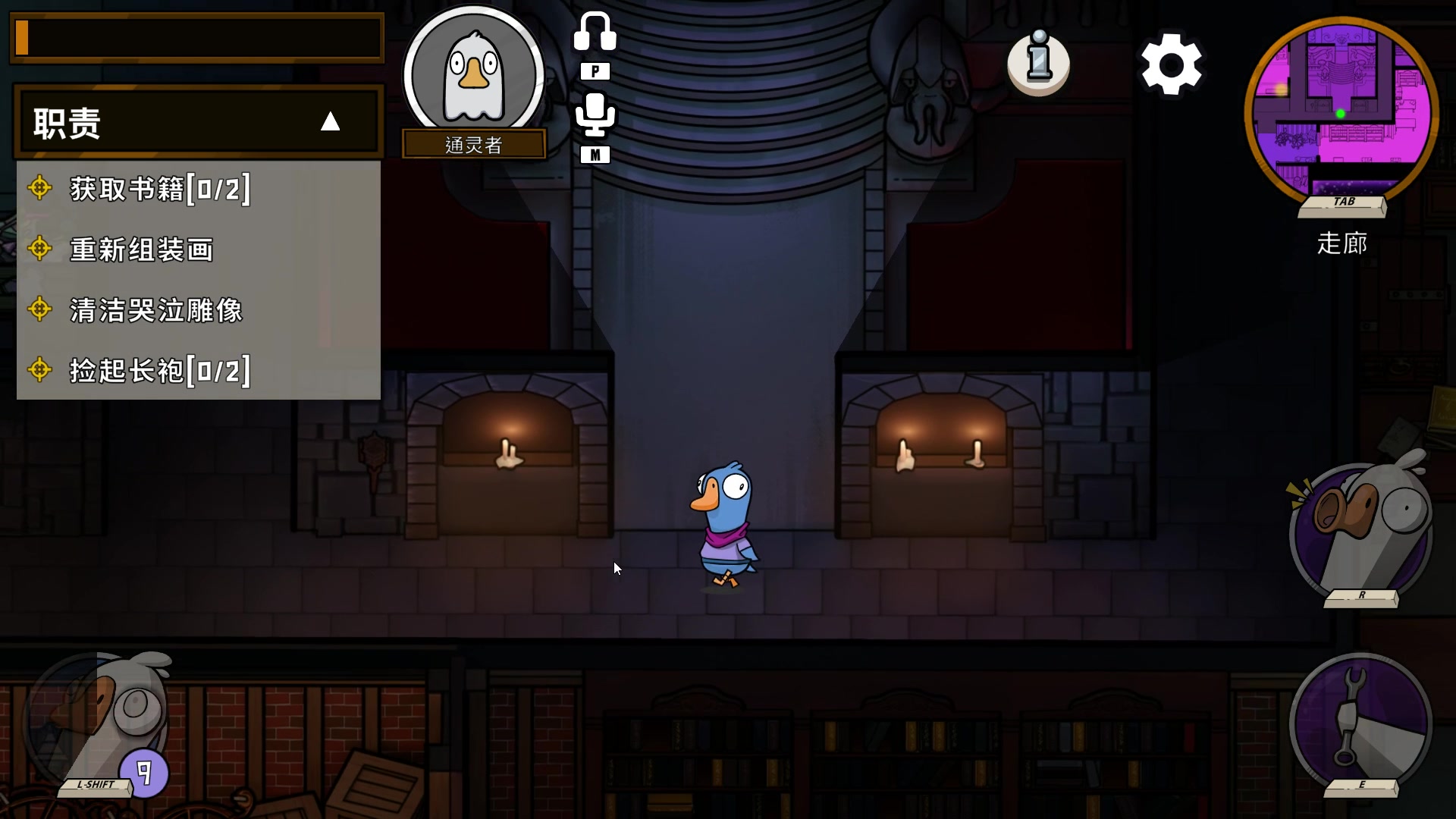Open the settings gear

point(1171,64)
